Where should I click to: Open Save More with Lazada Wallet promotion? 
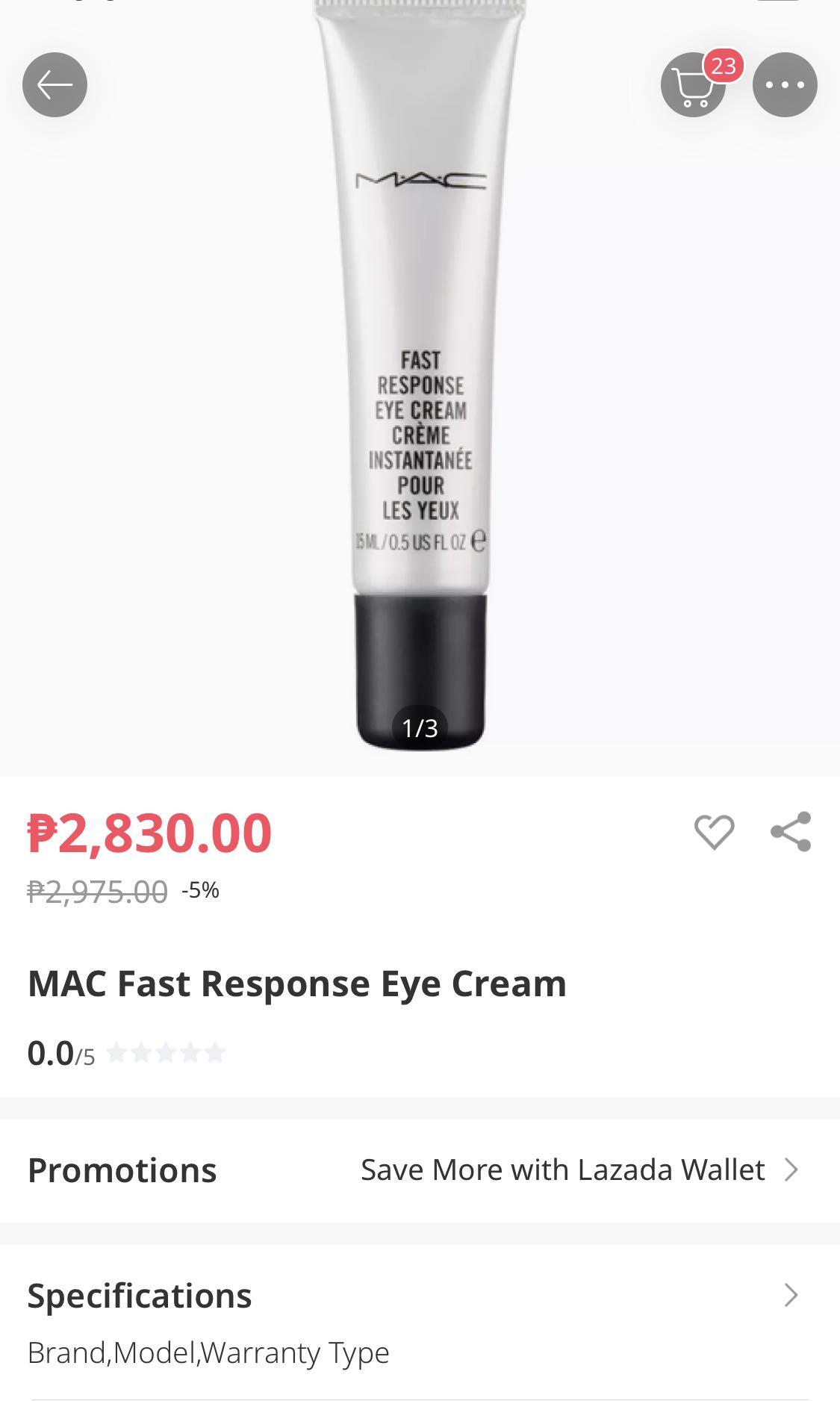[x=561, y=1169]
